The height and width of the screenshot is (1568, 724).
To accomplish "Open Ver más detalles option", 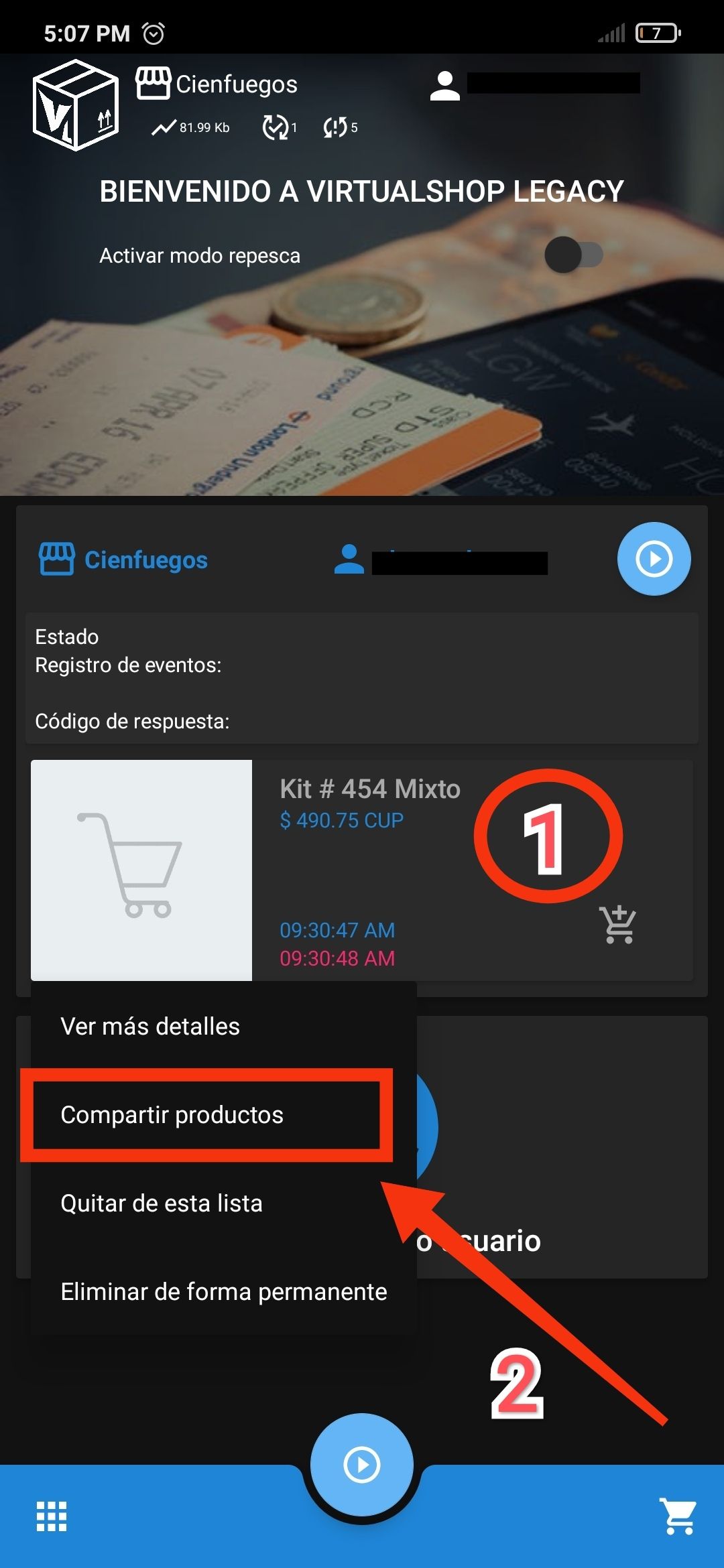I will tap(150, 1027).
